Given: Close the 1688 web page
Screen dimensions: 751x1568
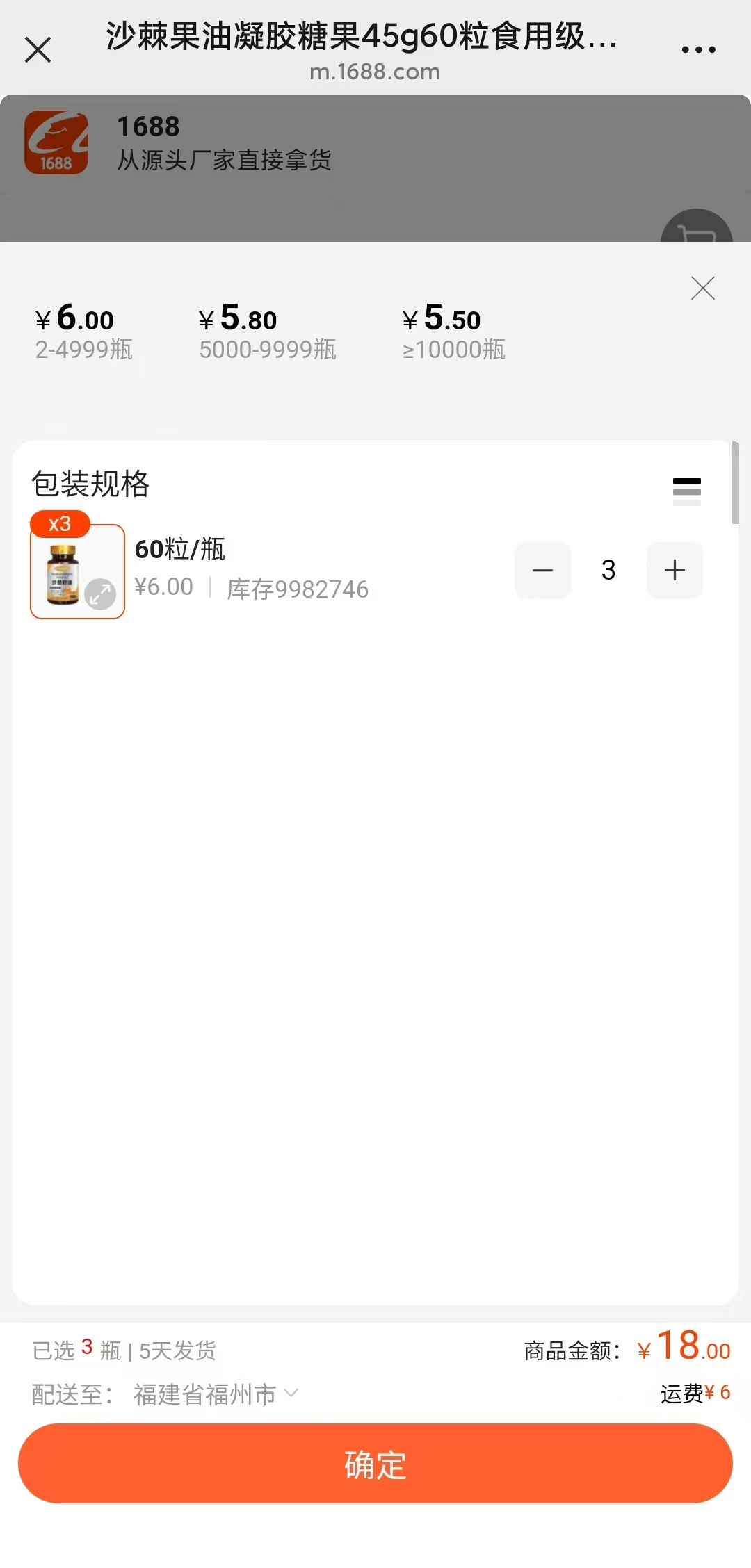Looking at the screenshot, I should tap(38, 50).
